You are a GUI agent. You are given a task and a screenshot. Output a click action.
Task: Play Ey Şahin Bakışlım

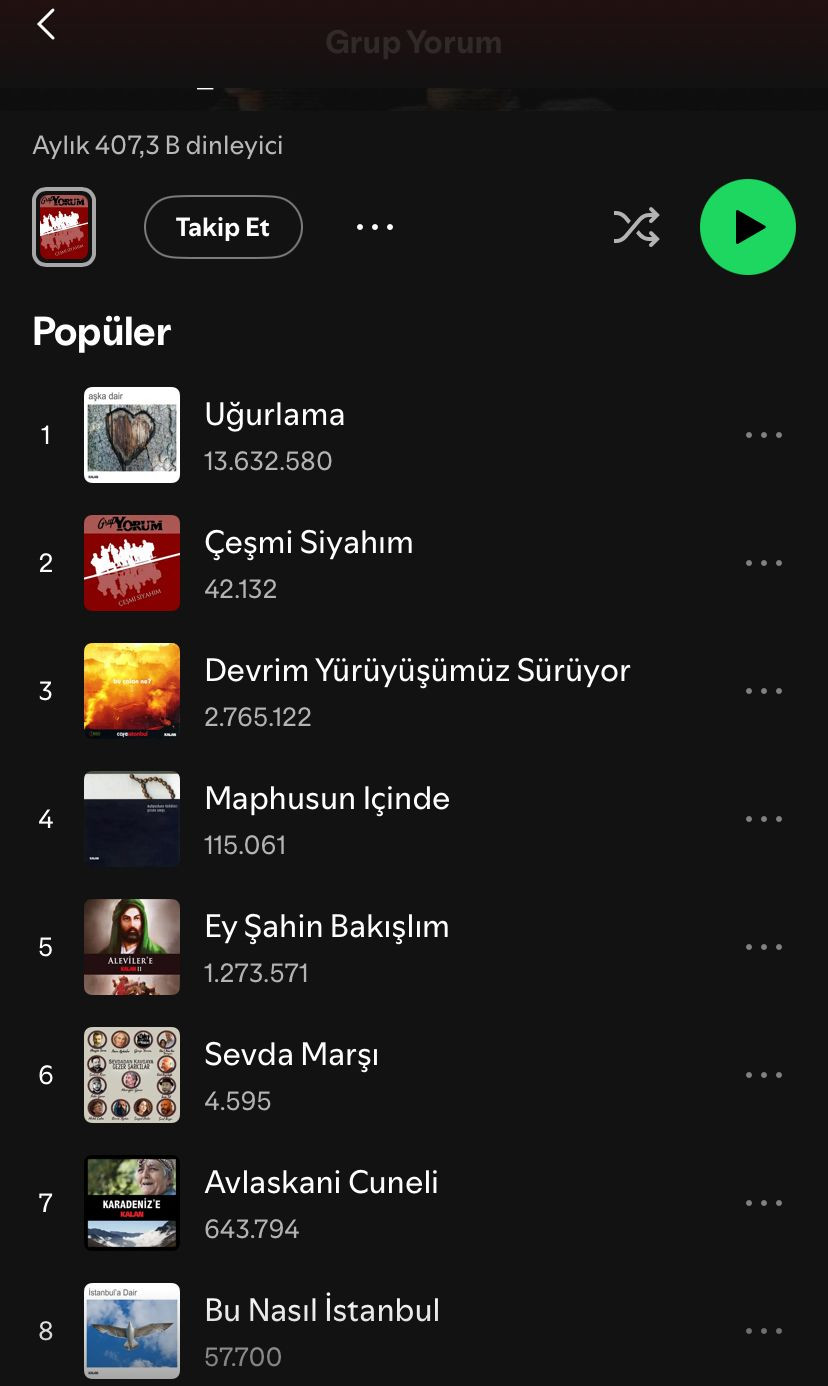pyautogui.click(x=326, y=927)
